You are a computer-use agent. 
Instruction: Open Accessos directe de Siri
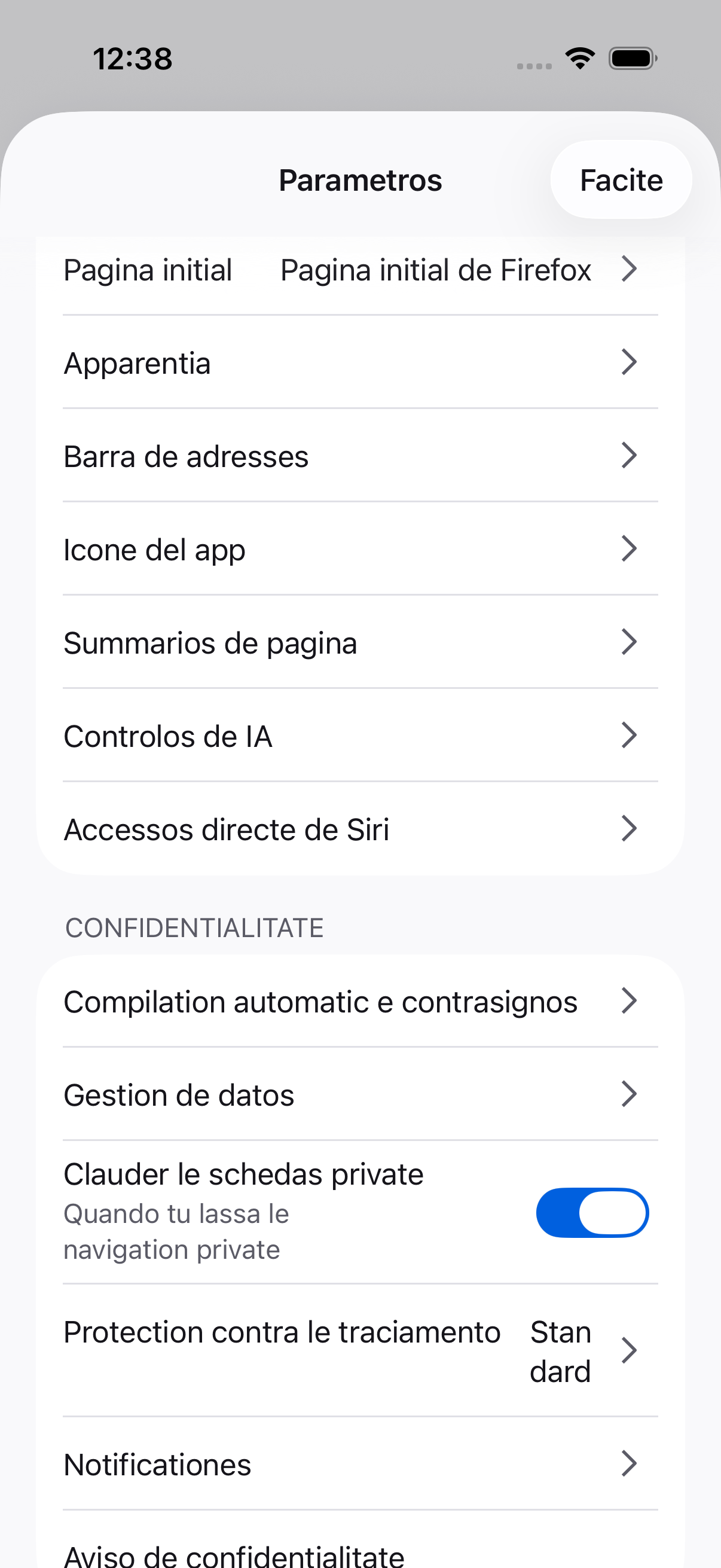coord(360,829)
